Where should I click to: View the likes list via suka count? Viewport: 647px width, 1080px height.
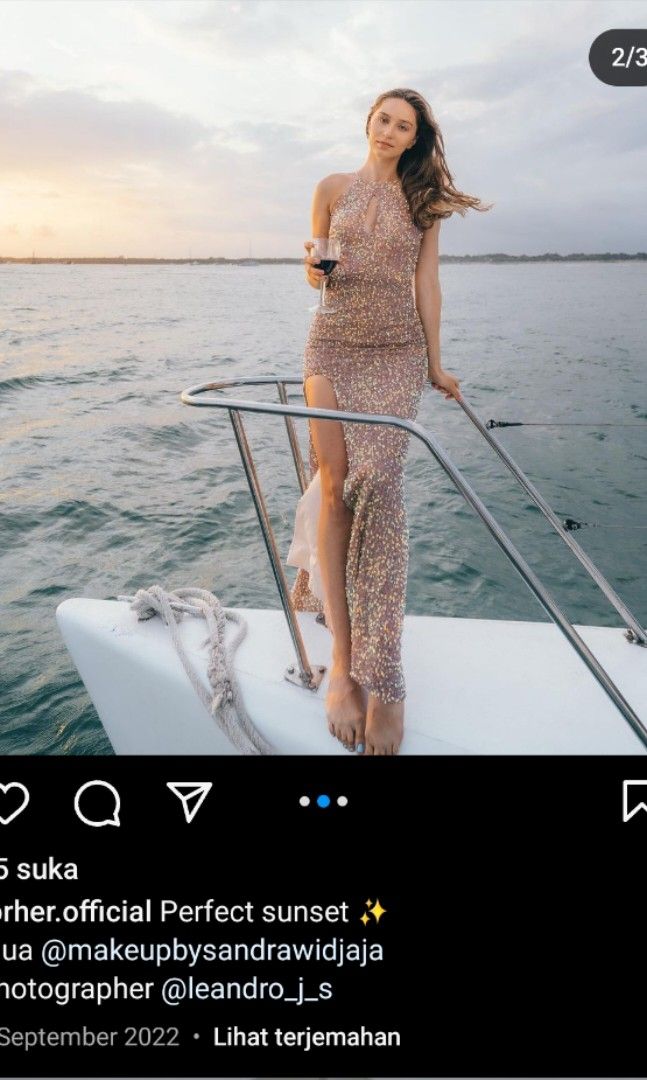point(38,869)
